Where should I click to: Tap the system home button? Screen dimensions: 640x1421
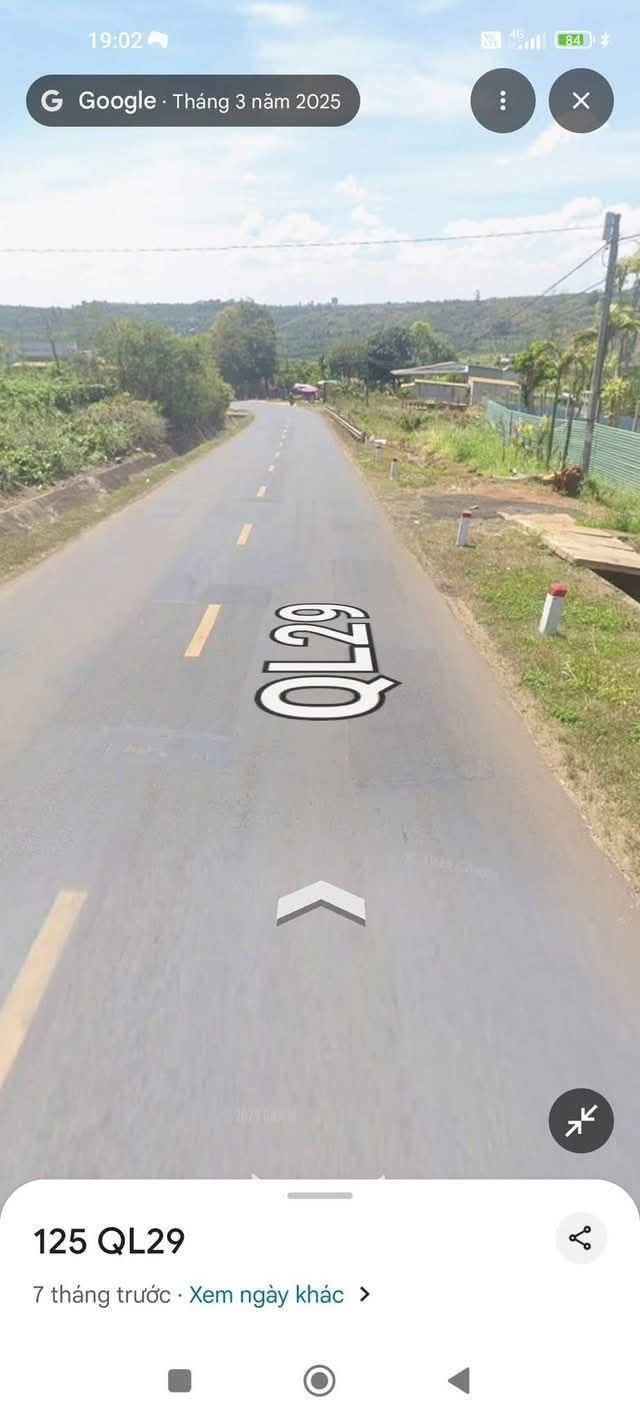pyautogui.click(x=319, y=1380)
